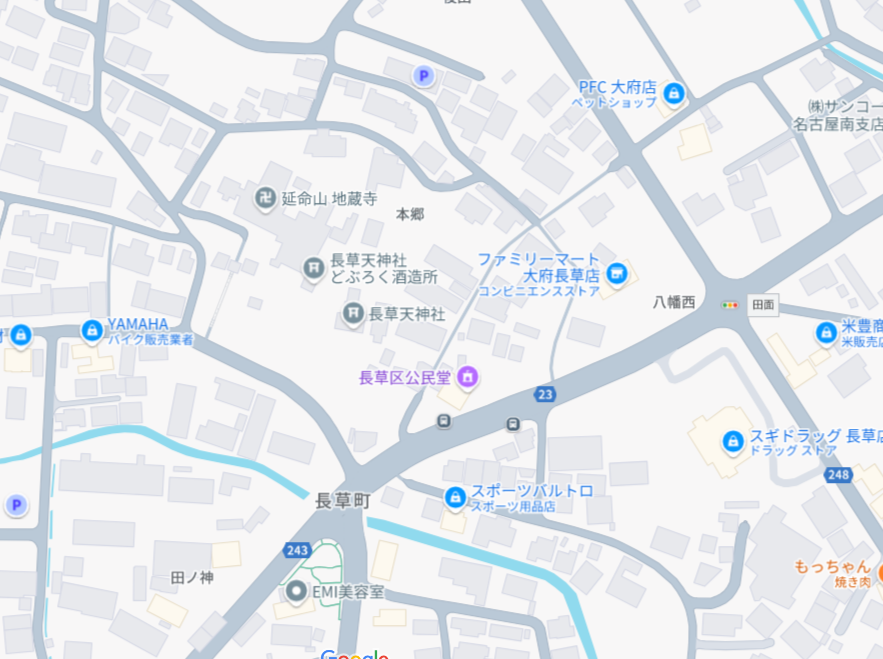Viewport: 883px width, 659px height.
Task: Select the lower 長草天神社 shrine pin
Action: coord(353,314)
